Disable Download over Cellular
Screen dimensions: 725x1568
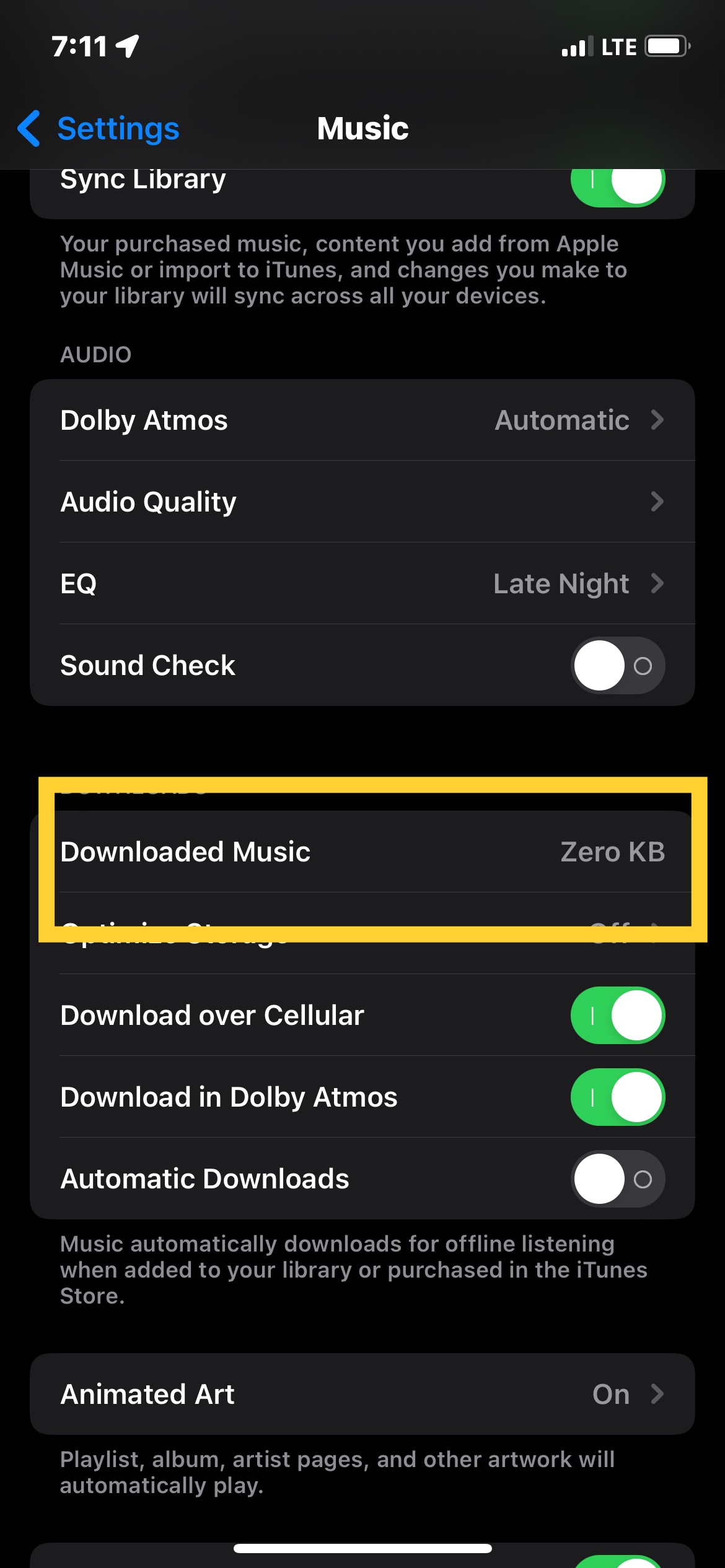point(617,1015)
